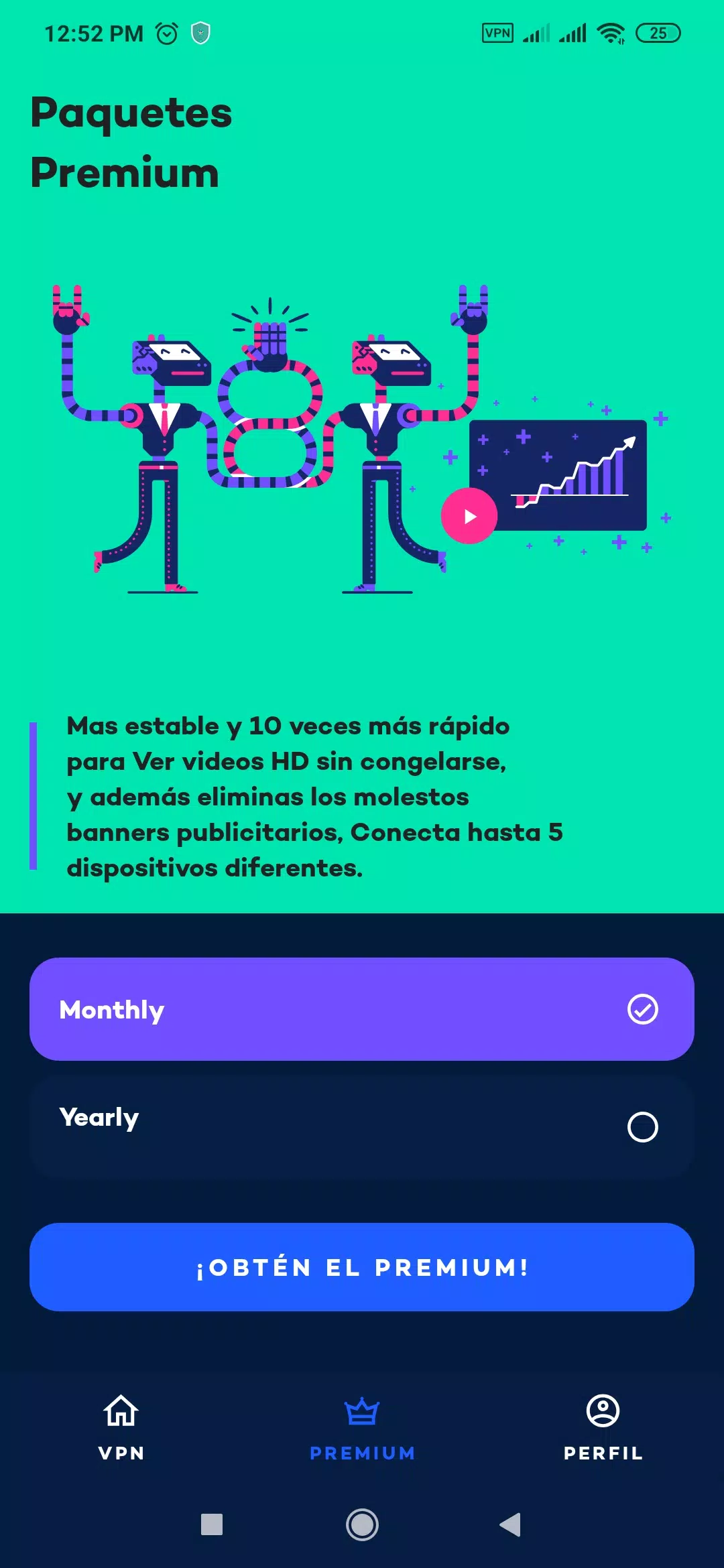This screenshot has width=724, height=1568.
Task: Tap the pink play button on the illustration
Action: click(x=468, y=516)
